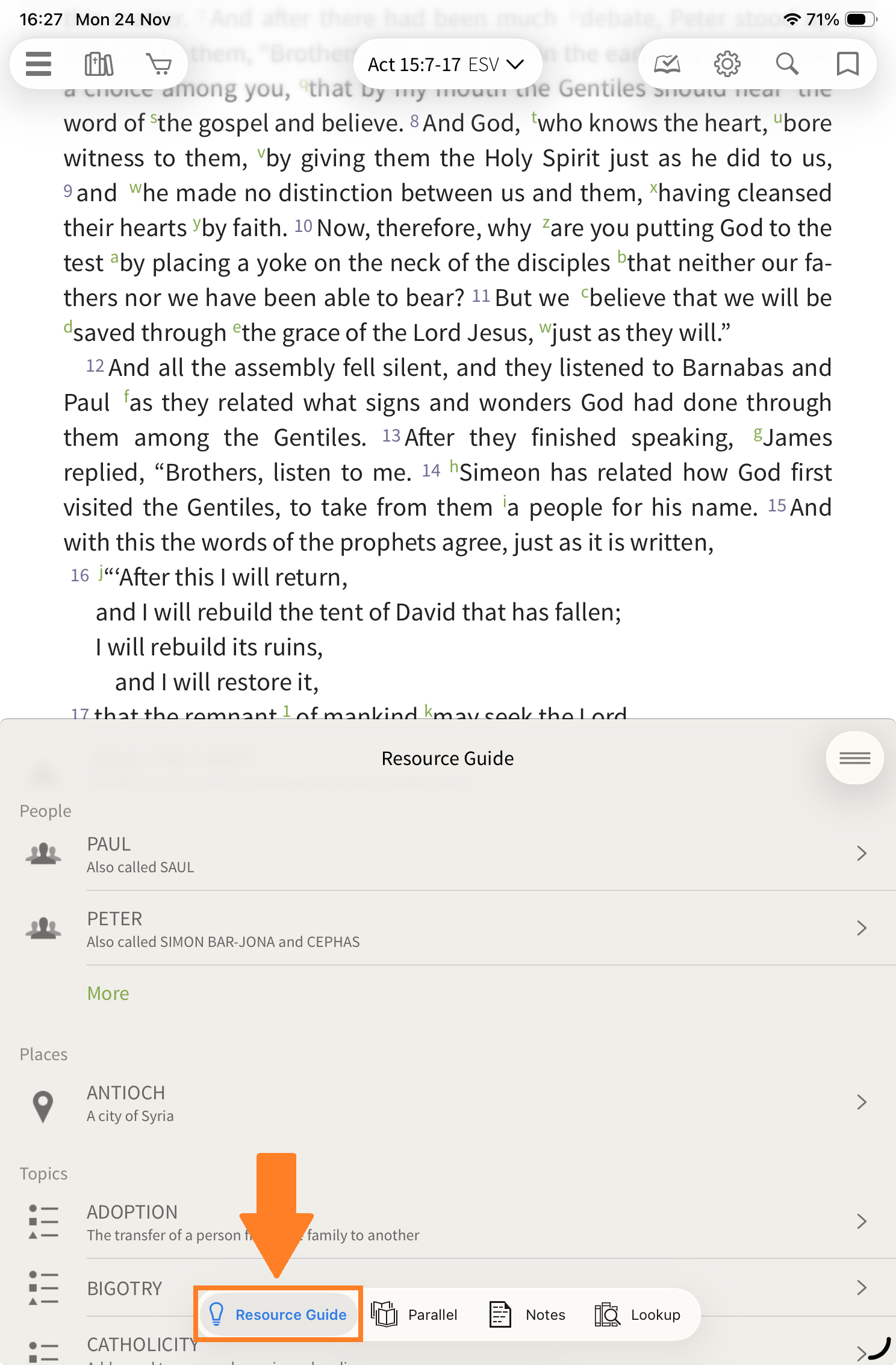The width and height of the screenshot is (896, 1365).
Task: Switch to the Lookup tab
Action: 638,1314
